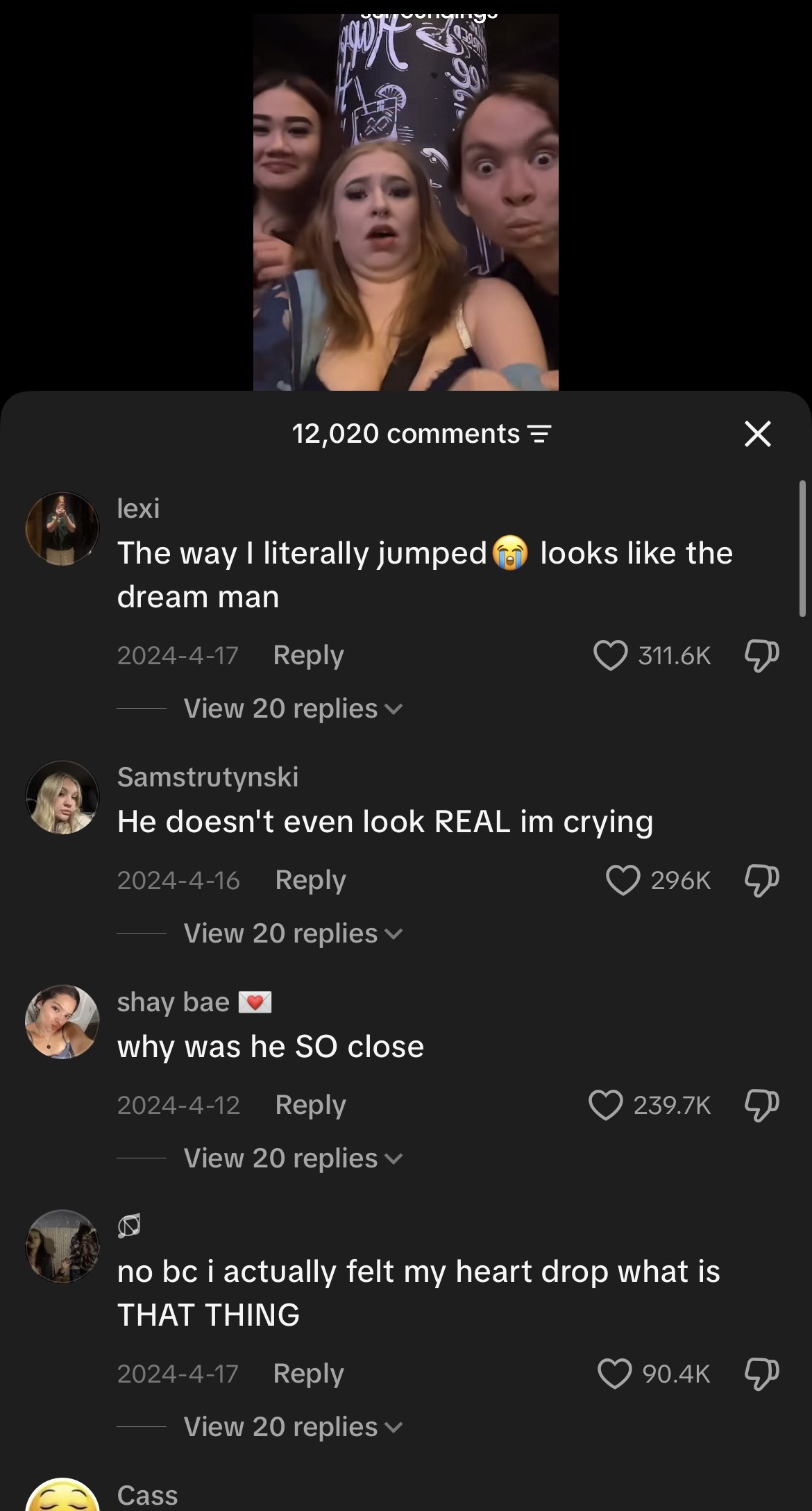Like the "heart drop" comment
812x1511 pixels.
pyautogui.click(x=615, y=1374)
